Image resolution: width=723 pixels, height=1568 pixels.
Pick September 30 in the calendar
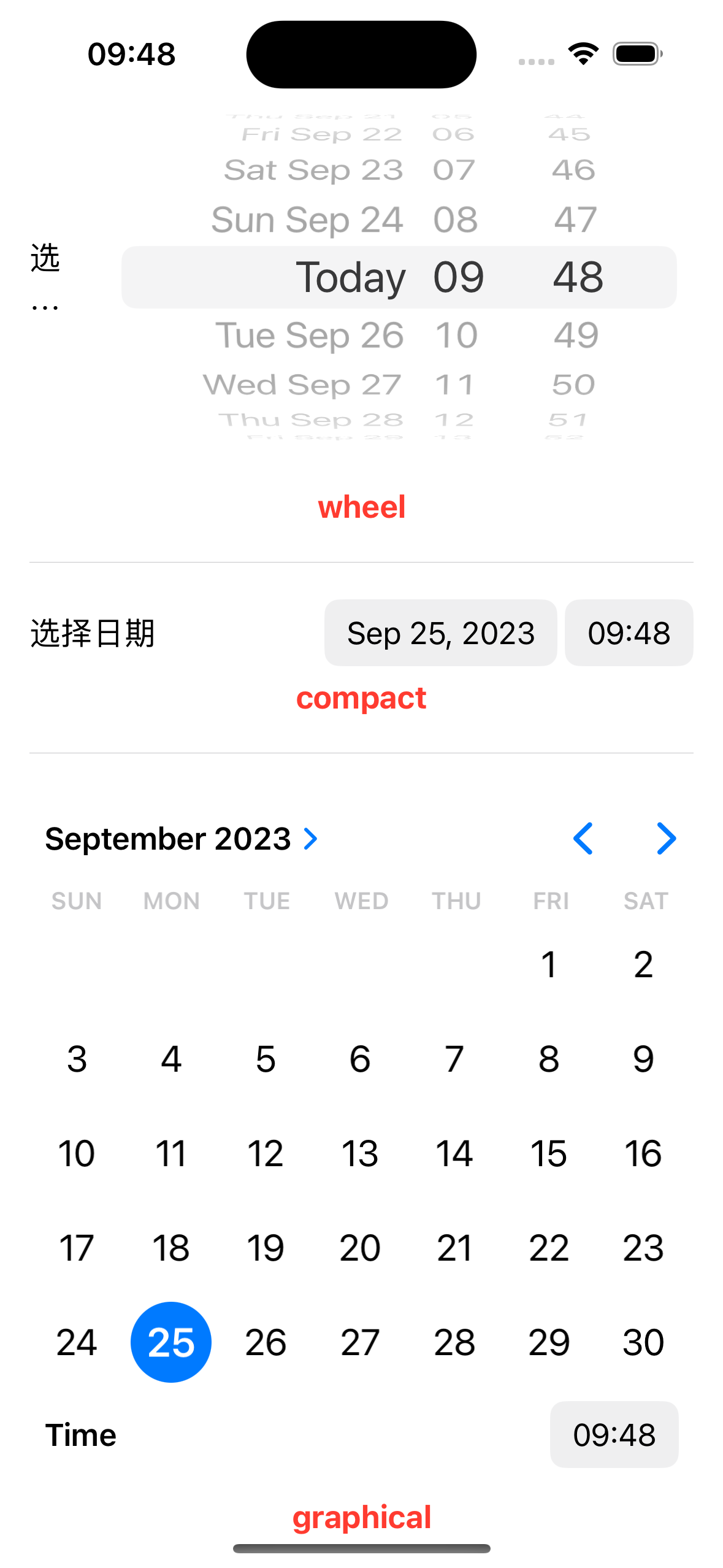tap(643, 1342)
